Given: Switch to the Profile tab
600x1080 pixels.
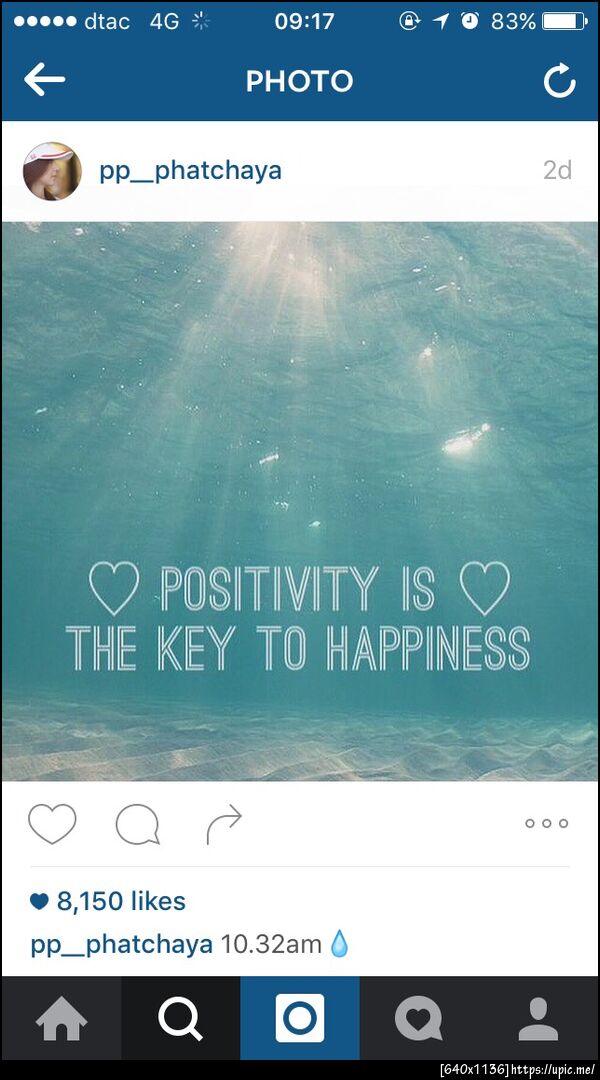Looking at the screenshot, I should (x=538, y=1019).
